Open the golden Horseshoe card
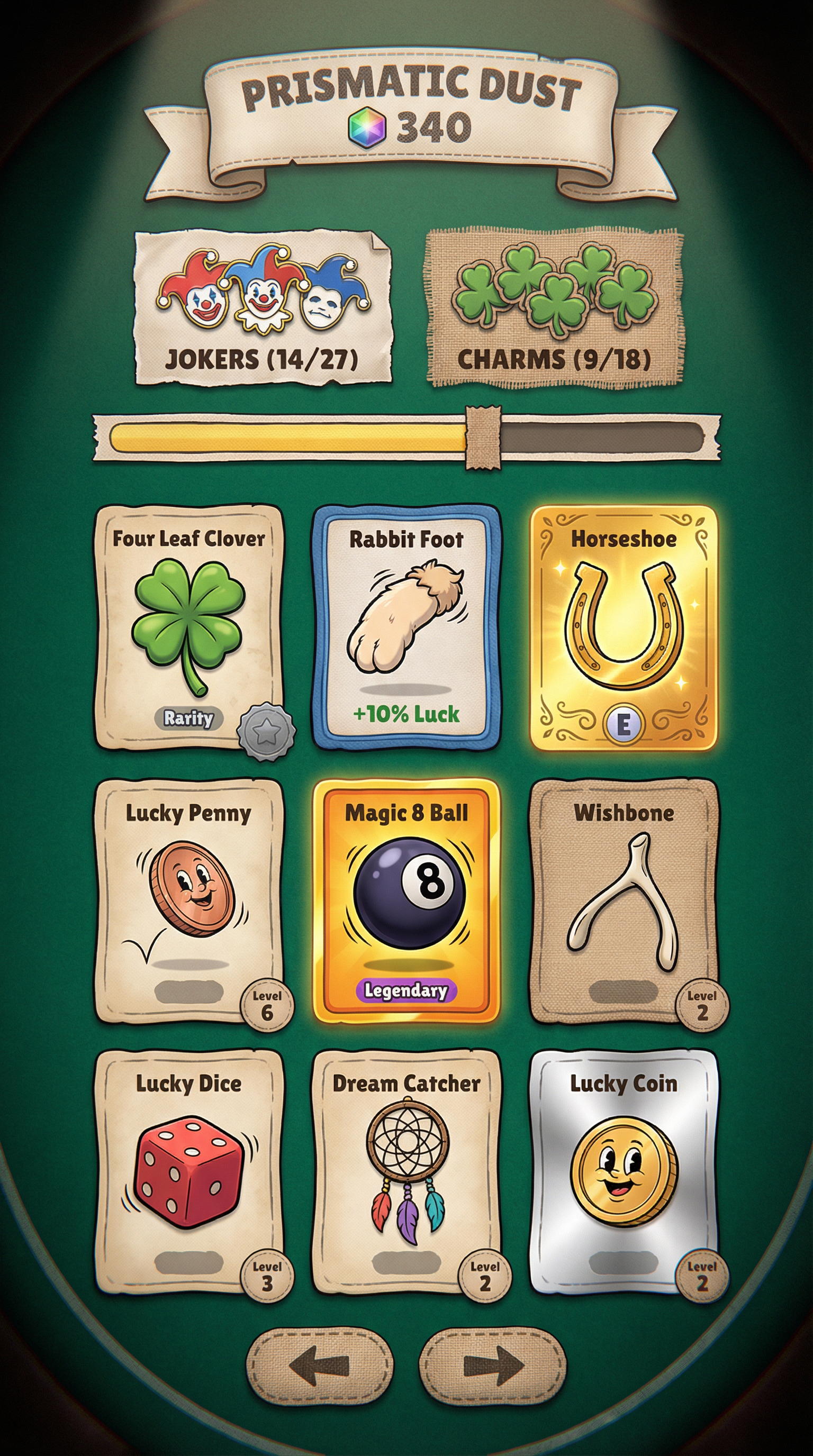 [x=623, y=626]
